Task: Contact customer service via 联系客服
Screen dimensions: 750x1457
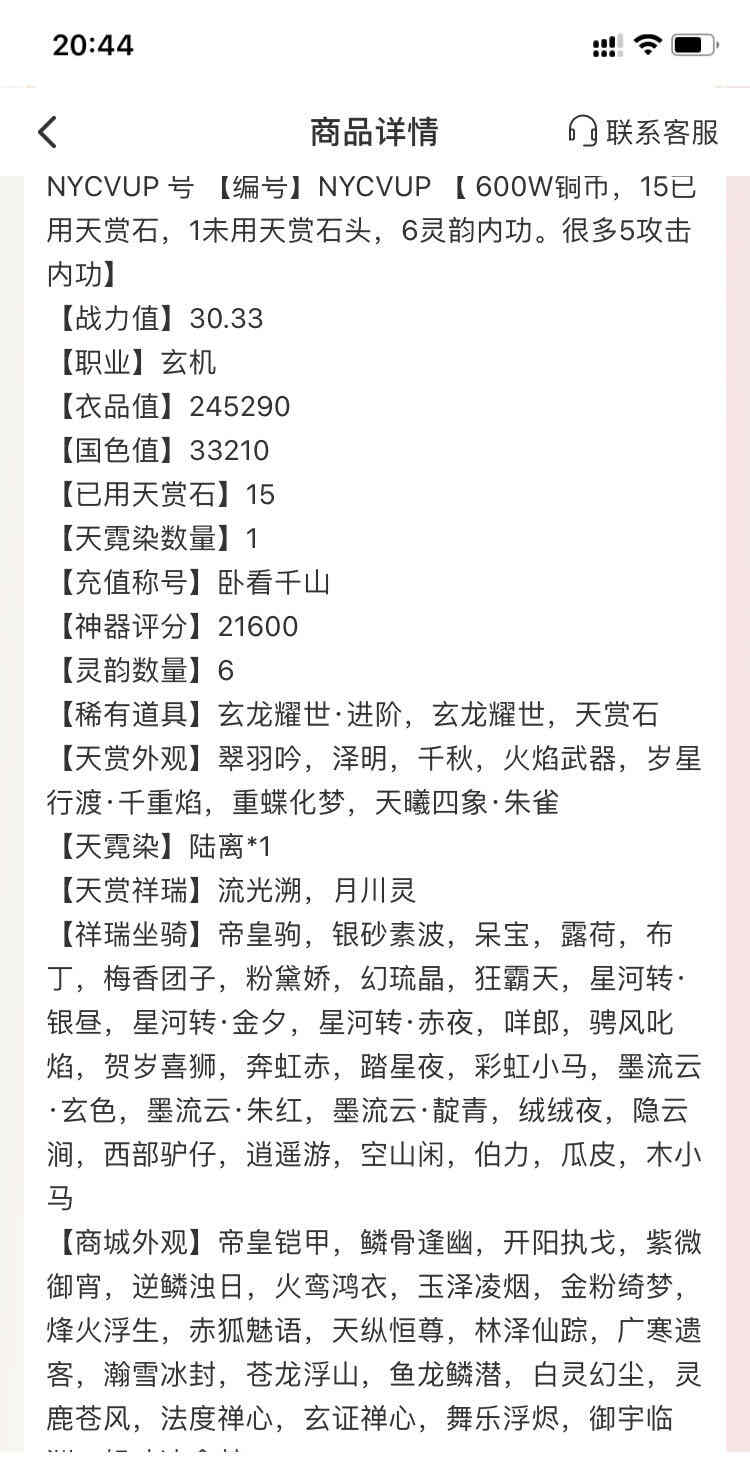Action: (x=643, y=132)
